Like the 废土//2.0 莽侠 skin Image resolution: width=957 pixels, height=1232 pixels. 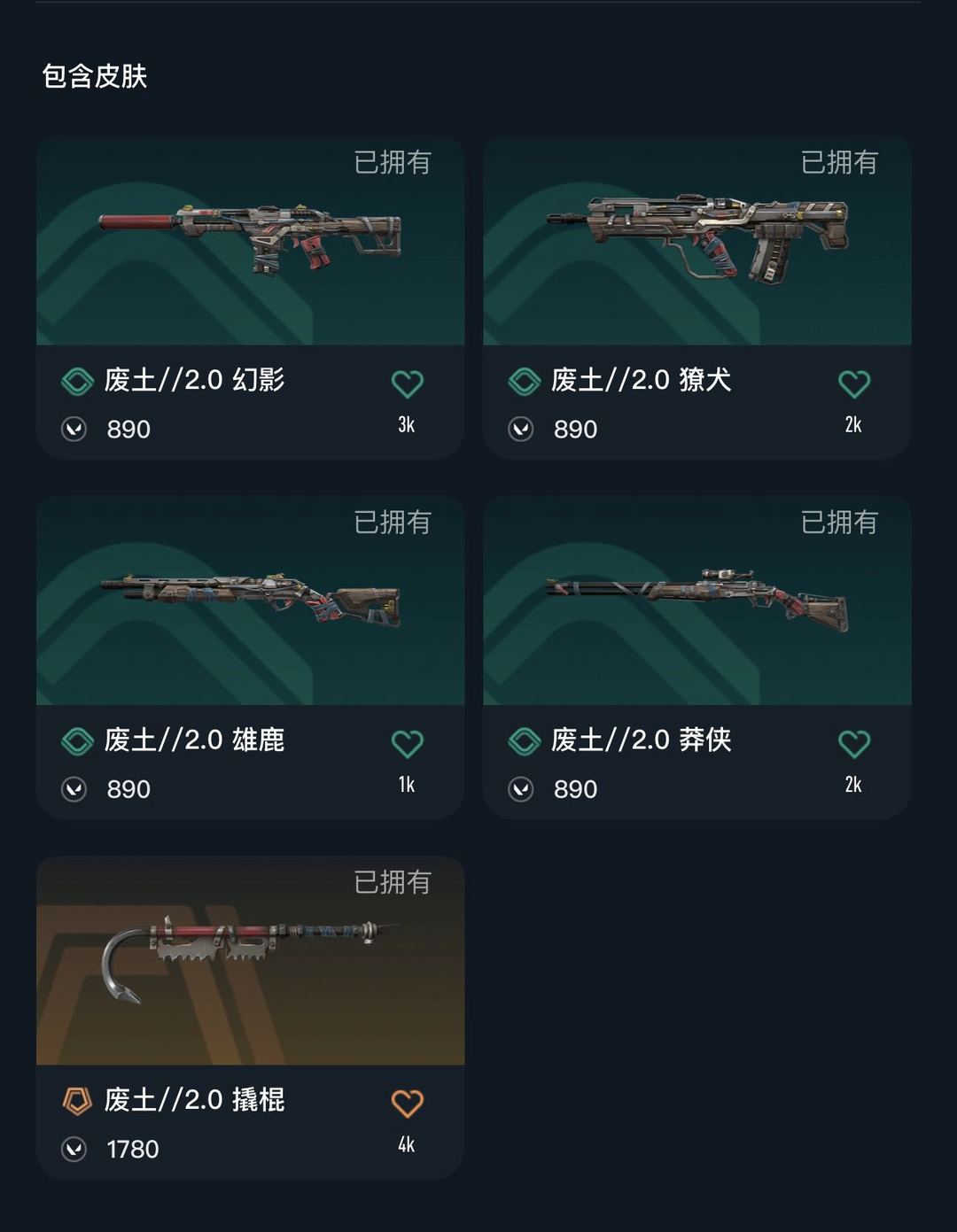(x=853, y=744)
